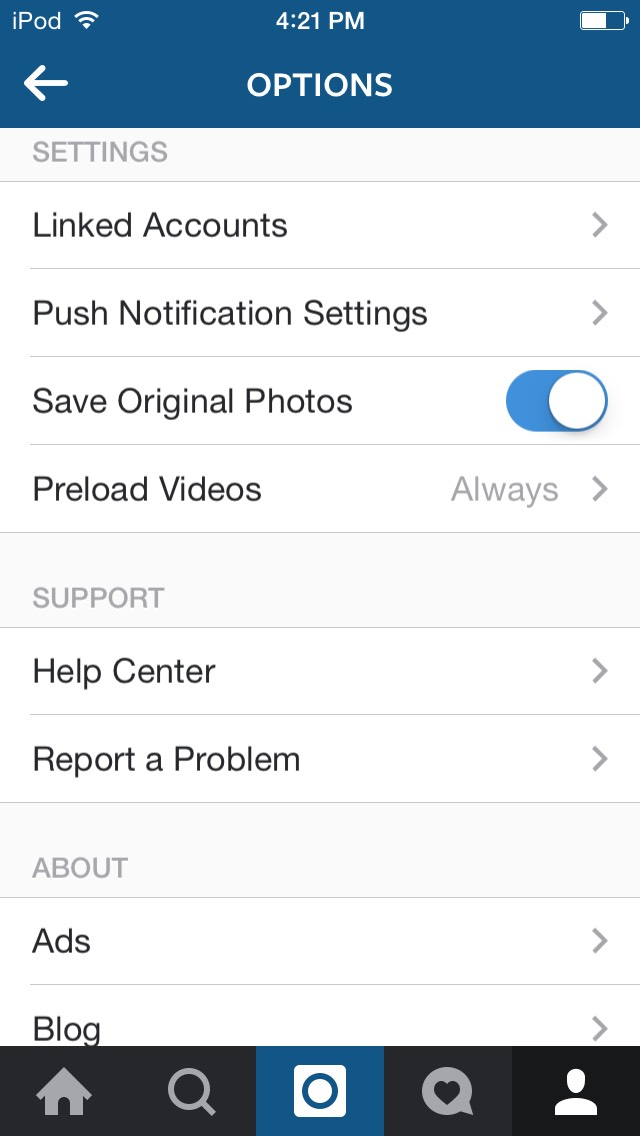Turn off Save Original Photos

(556, 401)
